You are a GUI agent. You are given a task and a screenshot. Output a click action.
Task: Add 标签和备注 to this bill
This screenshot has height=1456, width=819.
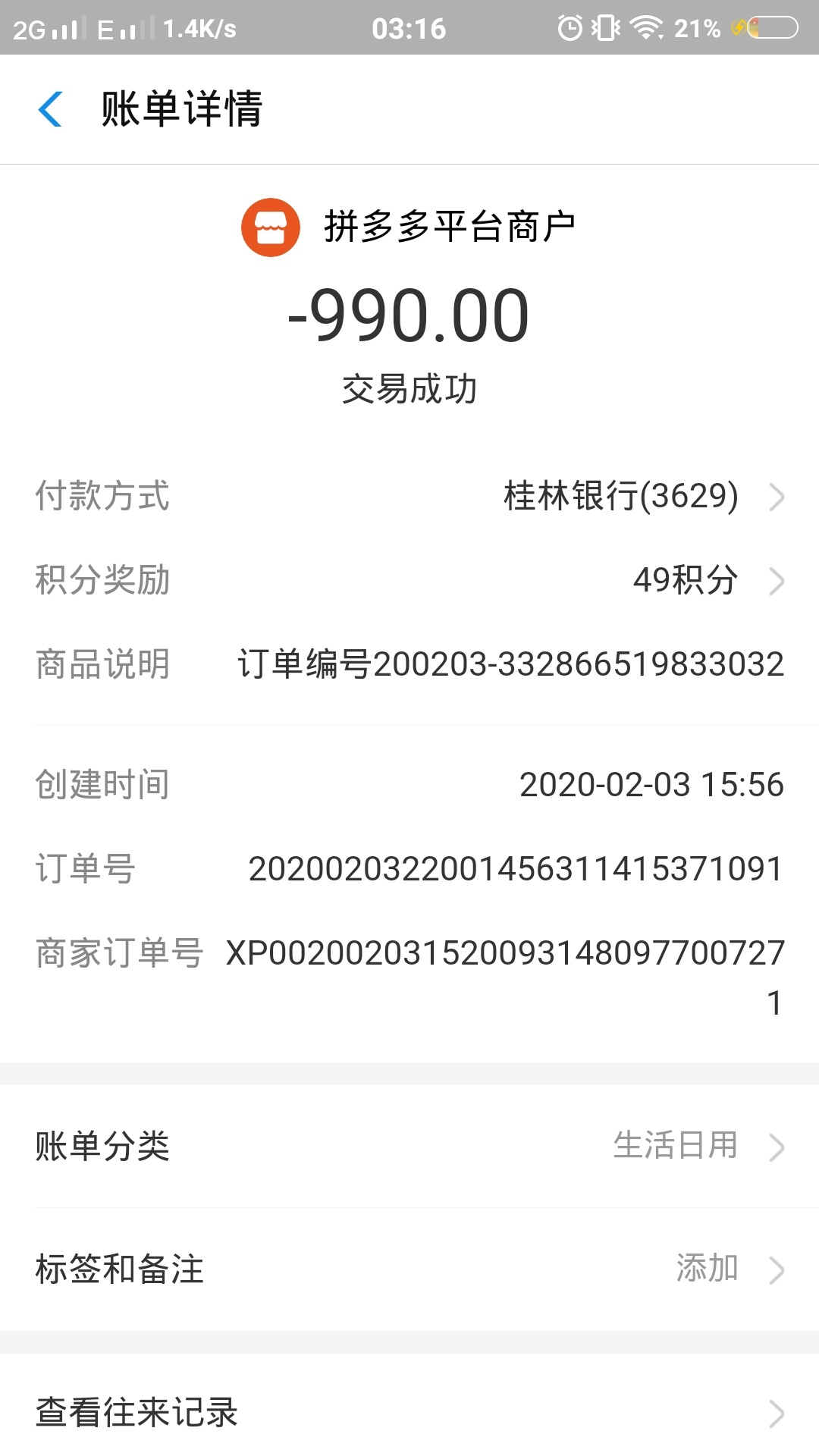point(409,1269)
